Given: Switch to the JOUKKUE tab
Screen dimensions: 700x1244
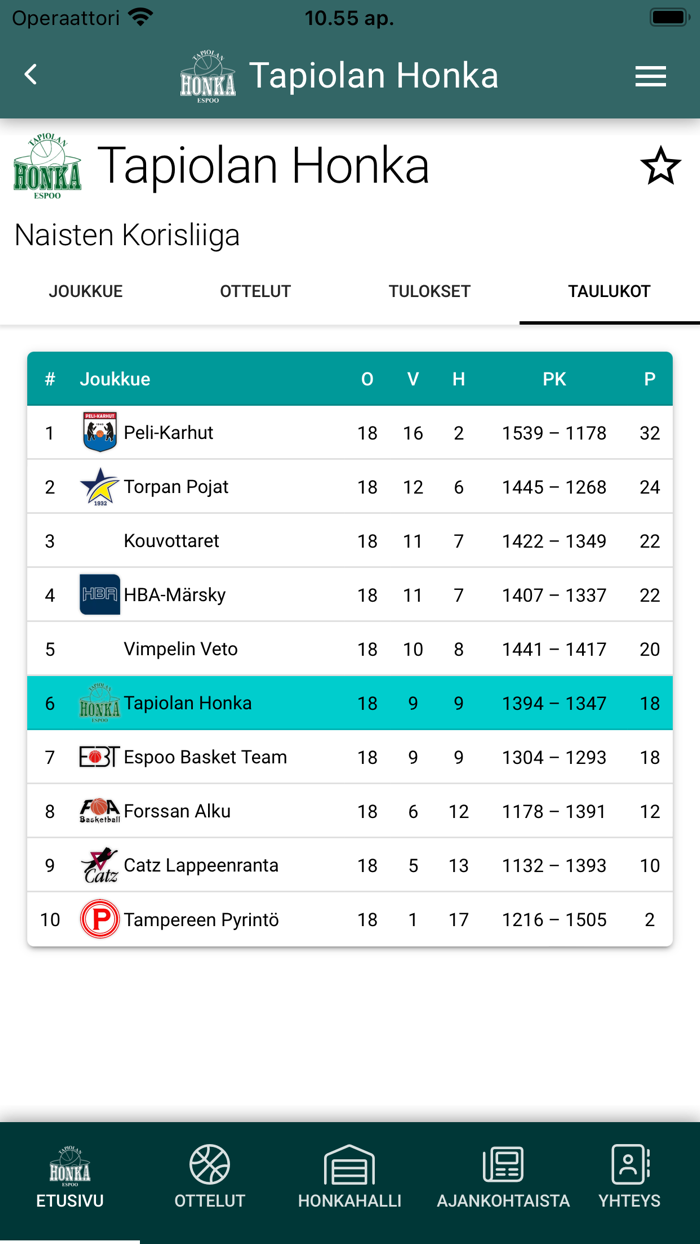Looking at the screenshot, I should pos(86,292).
